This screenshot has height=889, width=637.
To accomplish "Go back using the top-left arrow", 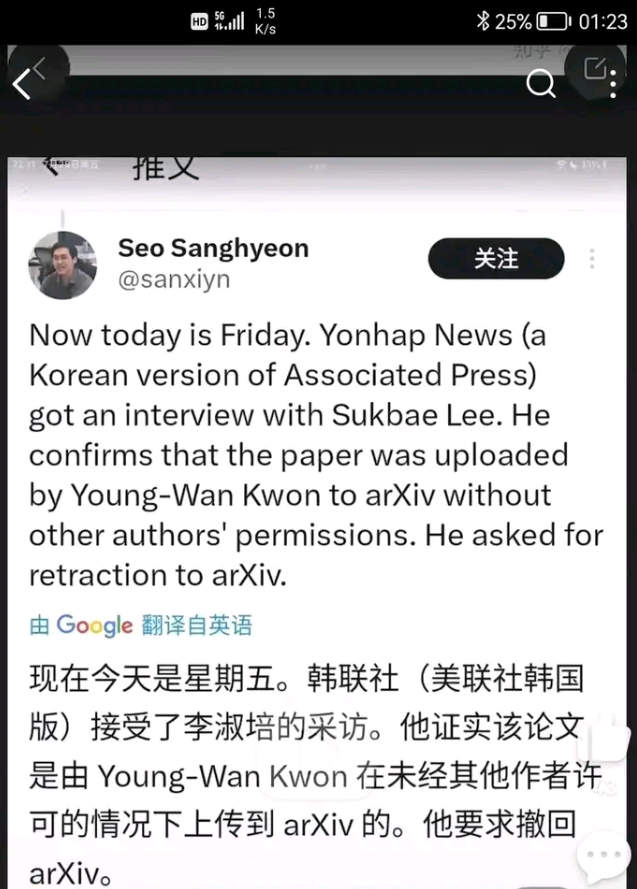I will [x=24, y=84].
